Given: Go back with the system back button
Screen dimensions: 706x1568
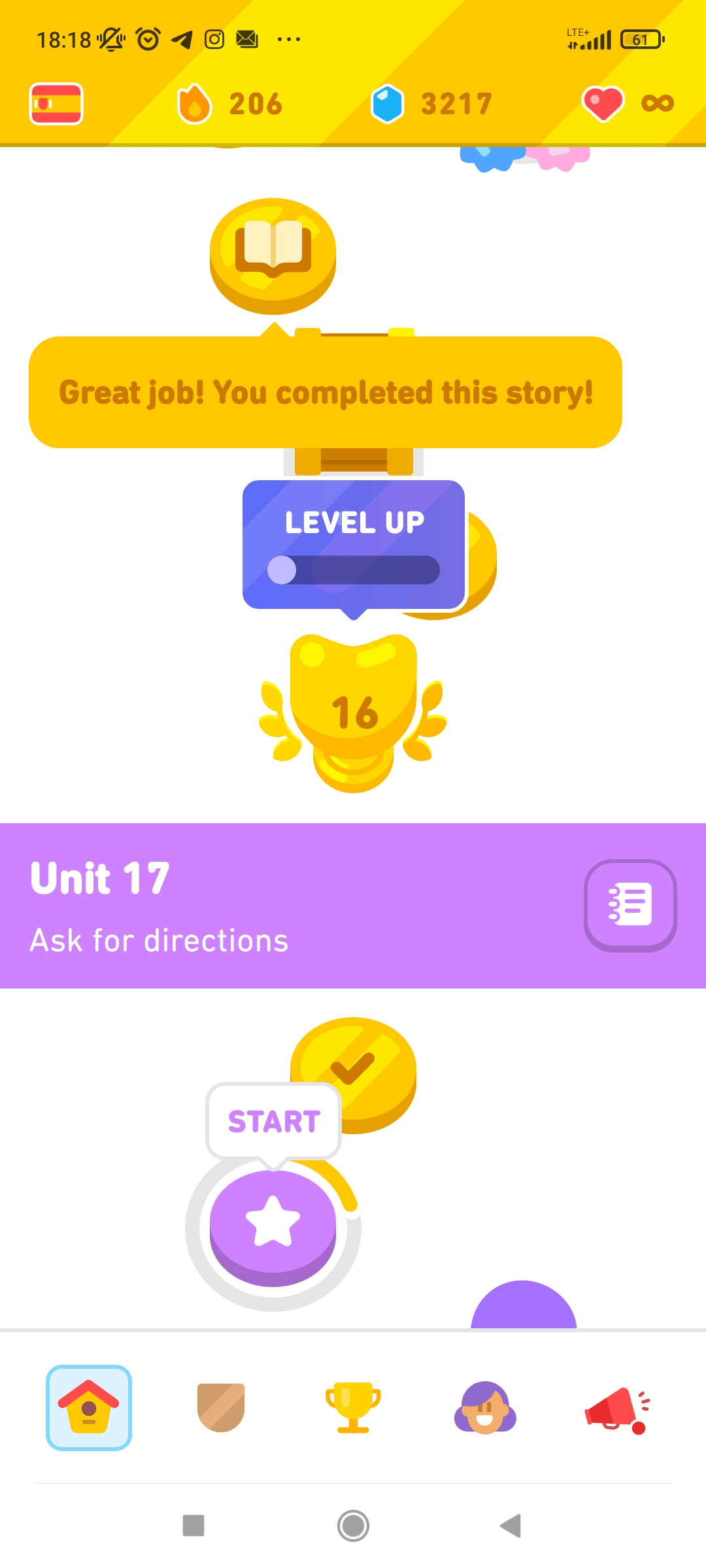Looking at the screenshot, I should [x=511, y=1526].
